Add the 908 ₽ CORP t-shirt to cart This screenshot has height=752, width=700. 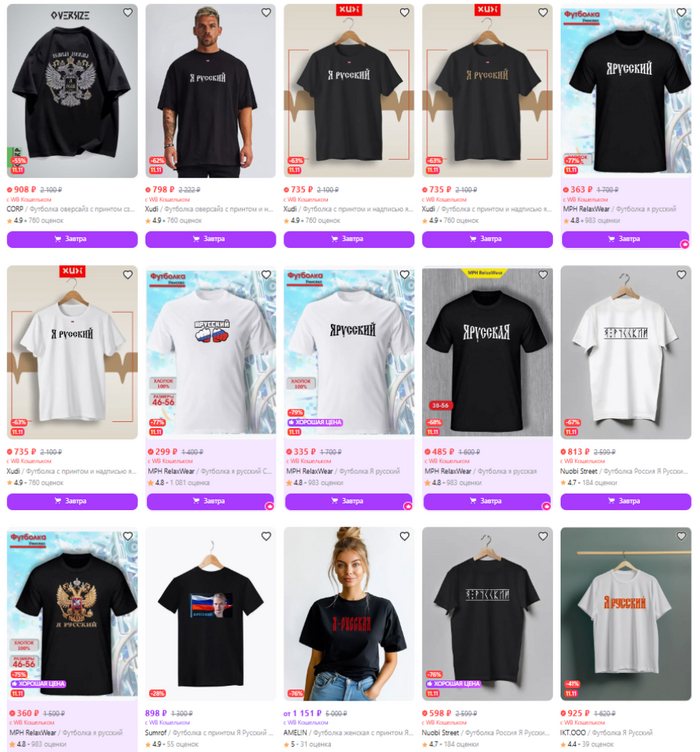(72, 239)
